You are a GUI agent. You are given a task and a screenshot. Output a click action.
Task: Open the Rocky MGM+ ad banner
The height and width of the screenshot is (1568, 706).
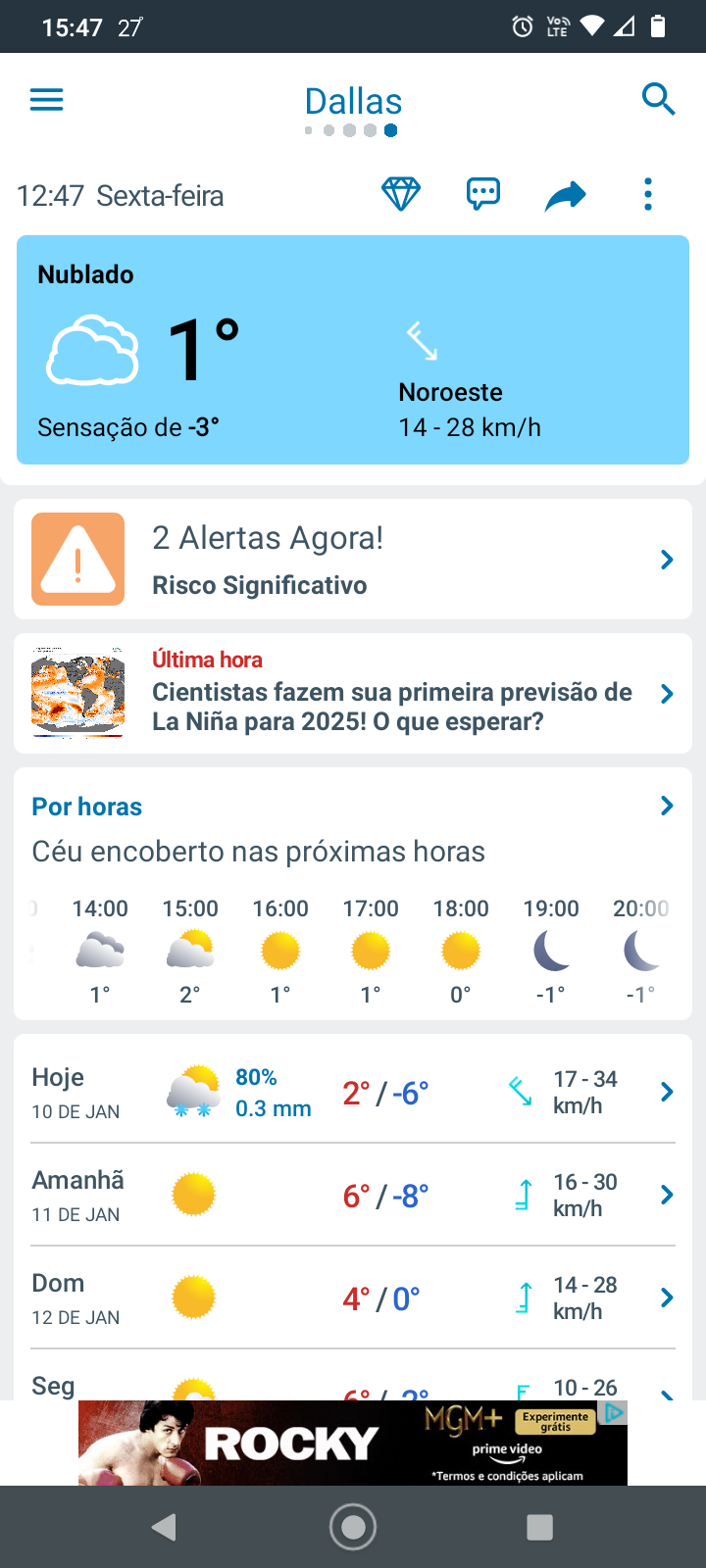point(353,1443)
